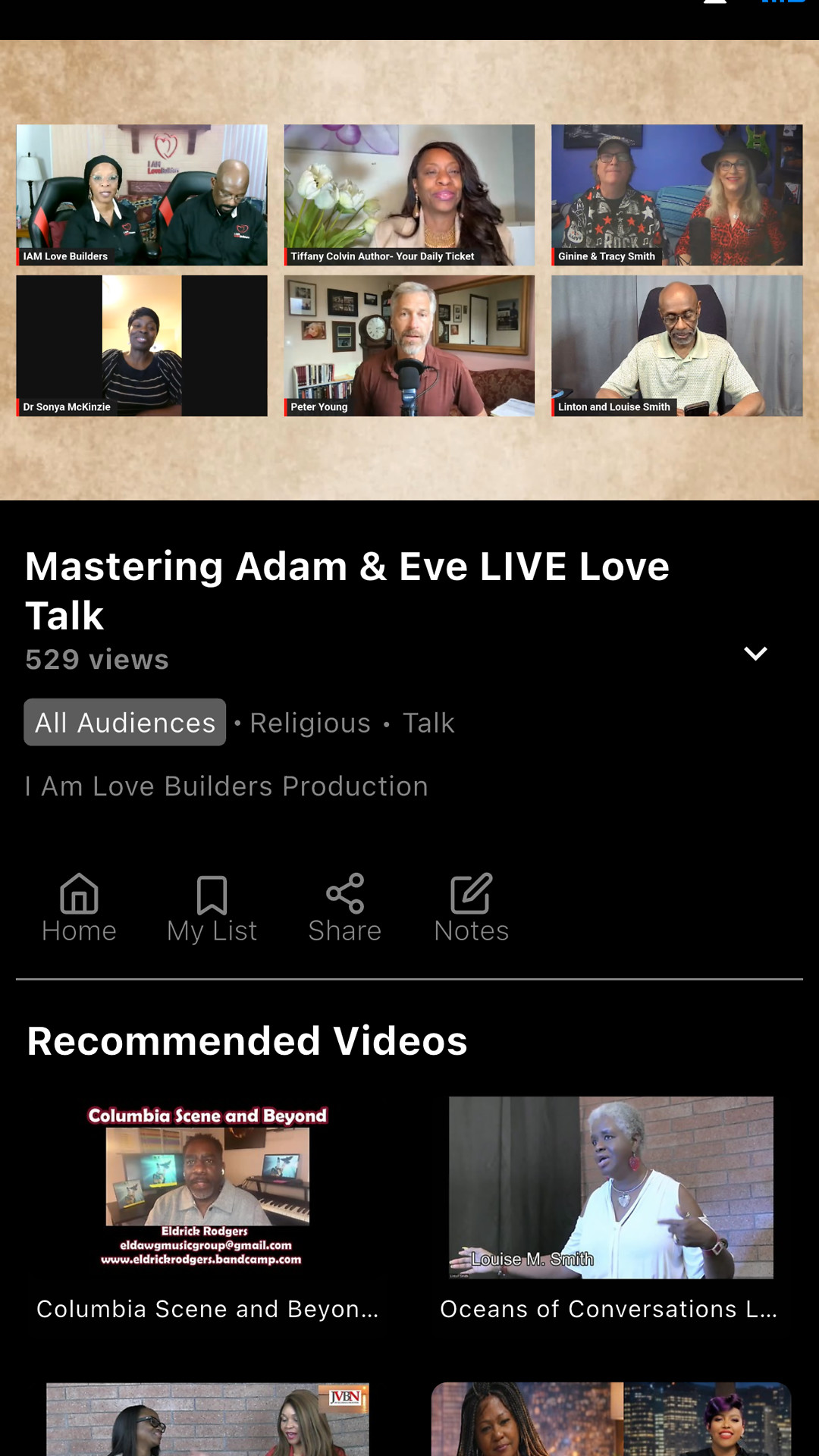Viewport: 819px width, 1456px height.
Task: Open the recommended video with JVBN logo
Action: pyautogui.click(x=207, y=1419)
